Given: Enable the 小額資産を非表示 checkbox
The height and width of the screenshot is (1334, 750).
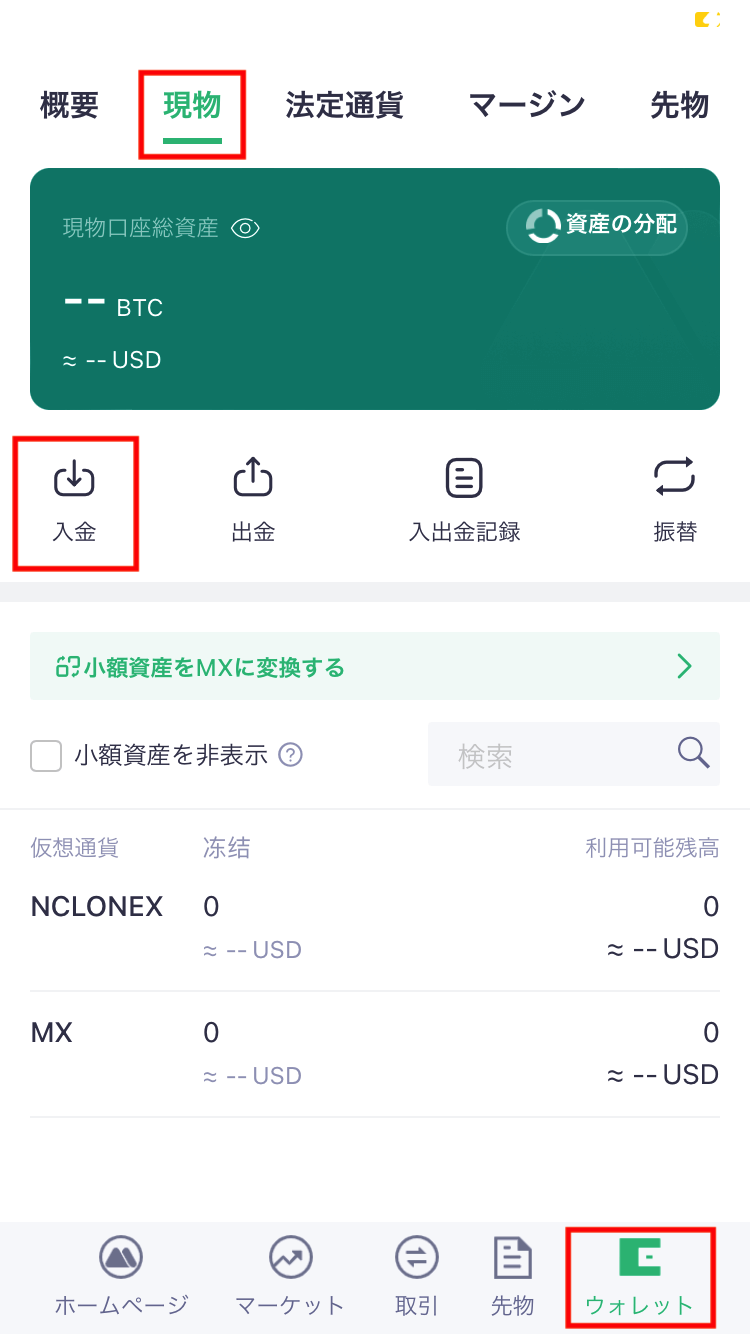Looking at the screenshot, I should 46,755.
